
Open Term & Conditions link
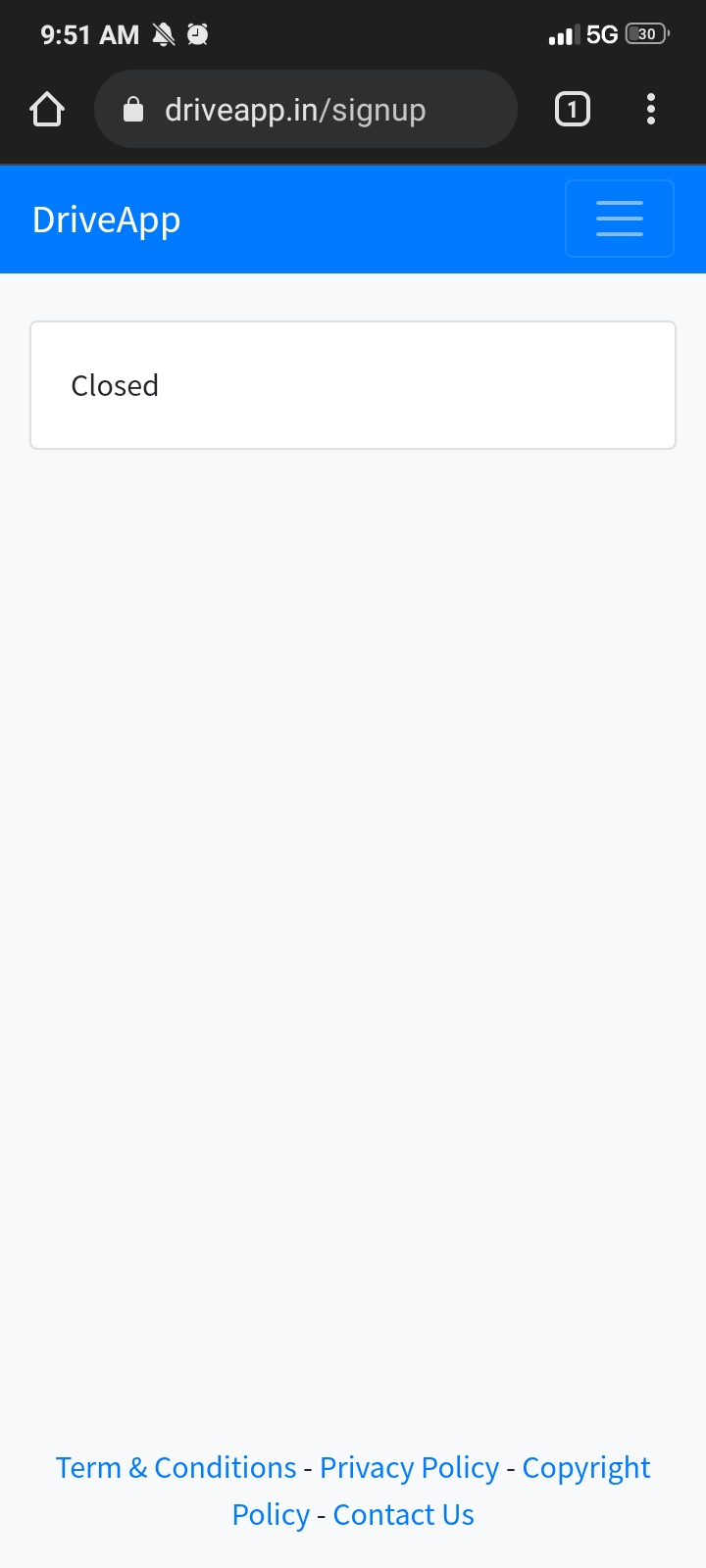pyautogui.click(x=176, y=1467)
